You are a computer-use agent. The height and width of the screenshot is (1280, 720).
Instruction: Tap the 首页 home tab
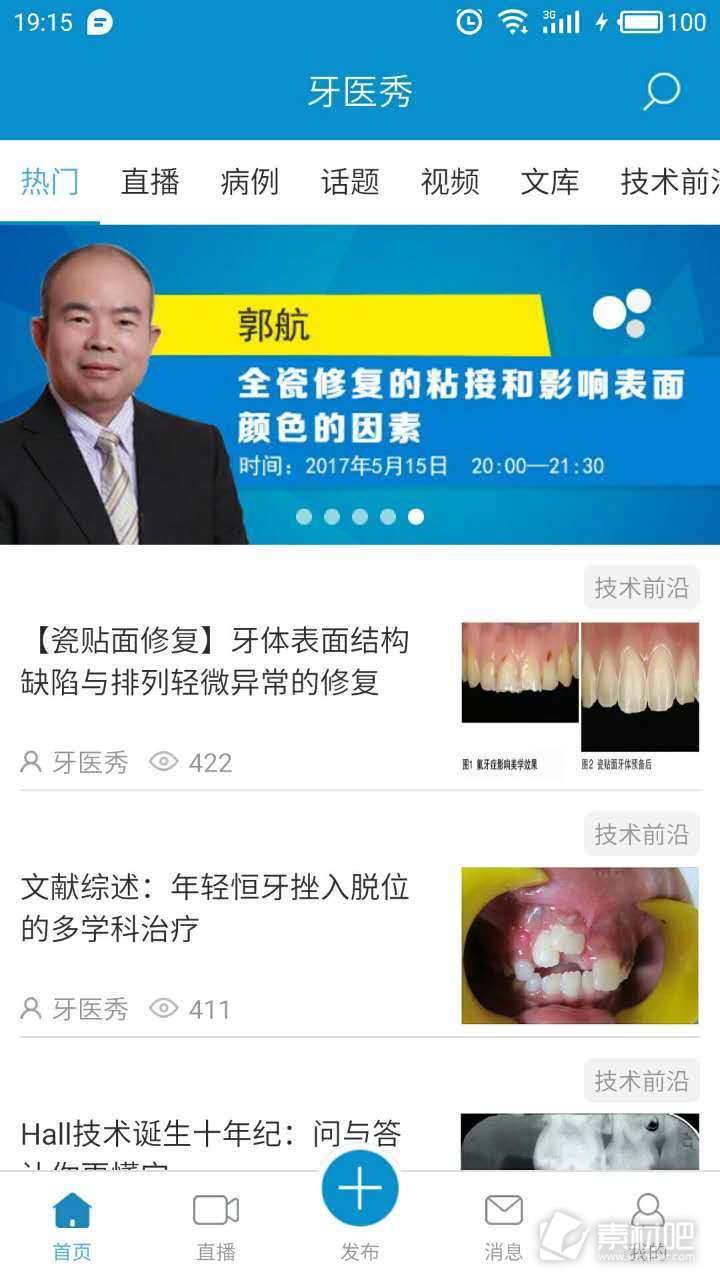point(72,1225)
